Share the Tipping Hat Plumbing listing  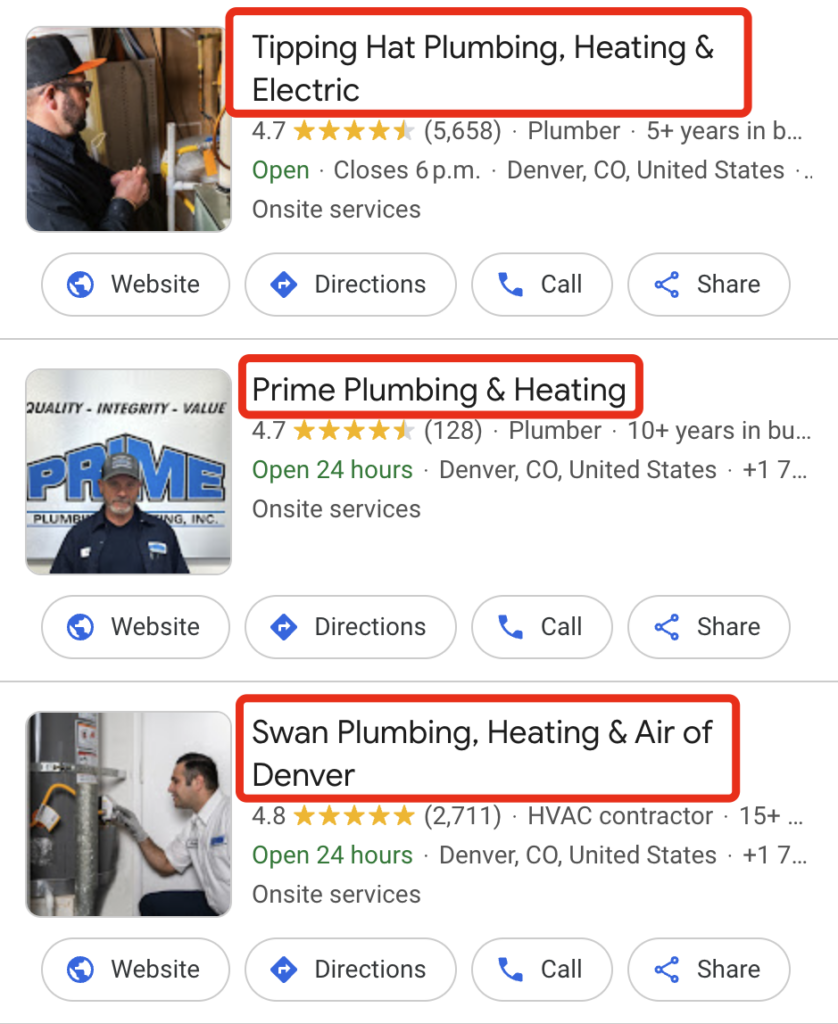coord(708,284)
